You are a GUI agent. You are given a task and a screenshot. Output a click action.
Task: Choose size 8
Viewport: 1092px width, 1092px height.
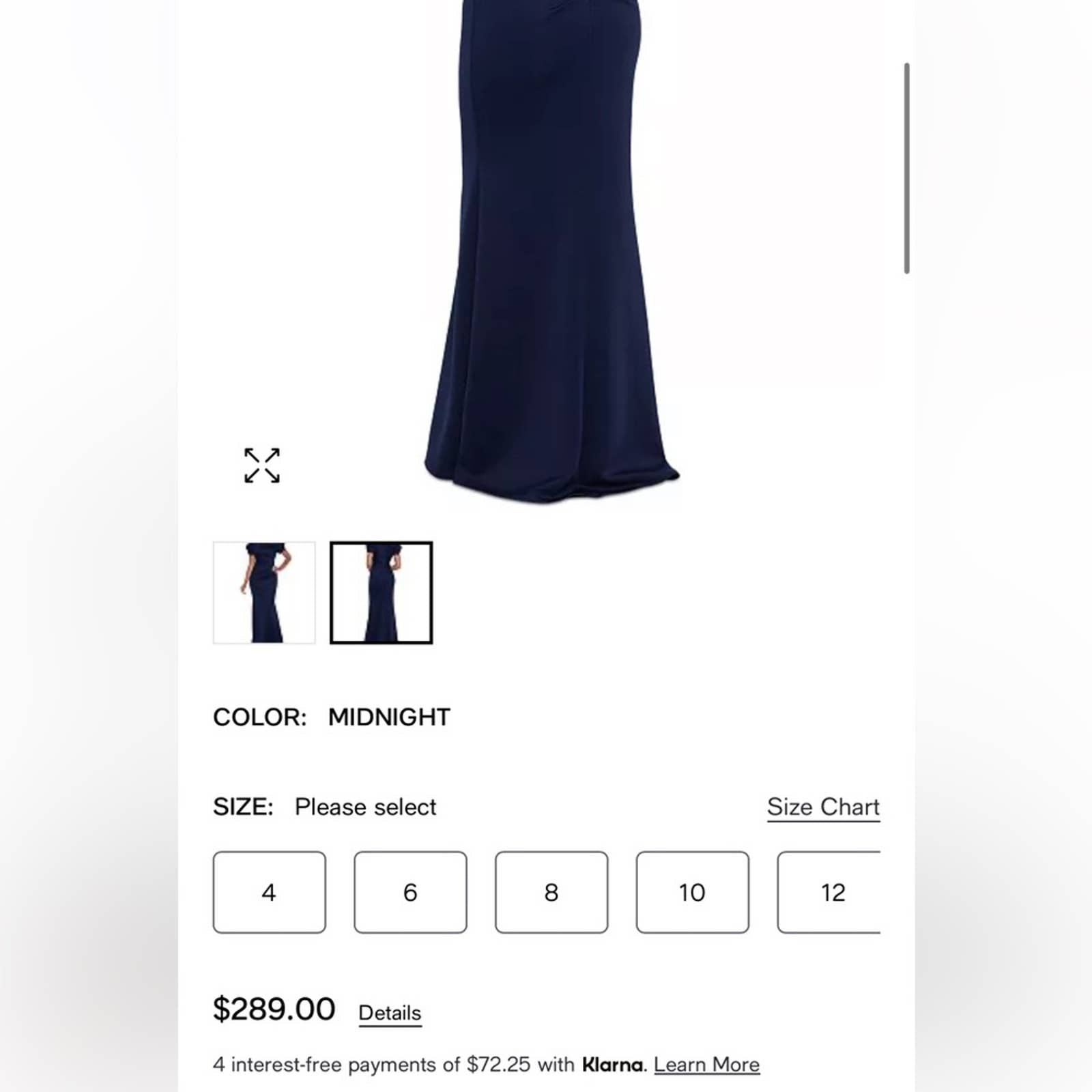point(551,892)
